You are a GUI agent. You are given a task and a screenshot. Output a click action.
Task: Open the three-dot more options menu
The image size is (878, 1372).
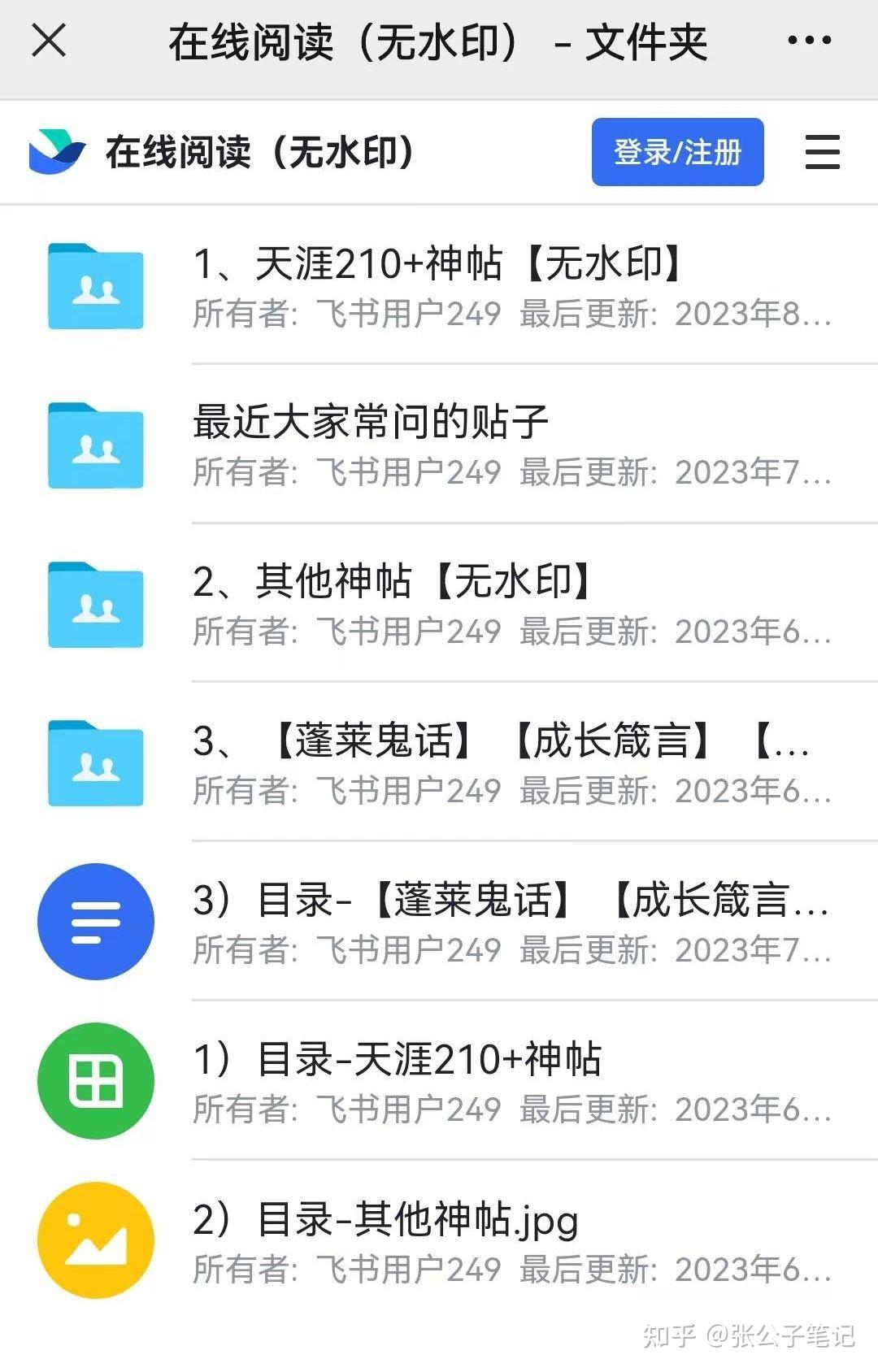pos(809,41)
